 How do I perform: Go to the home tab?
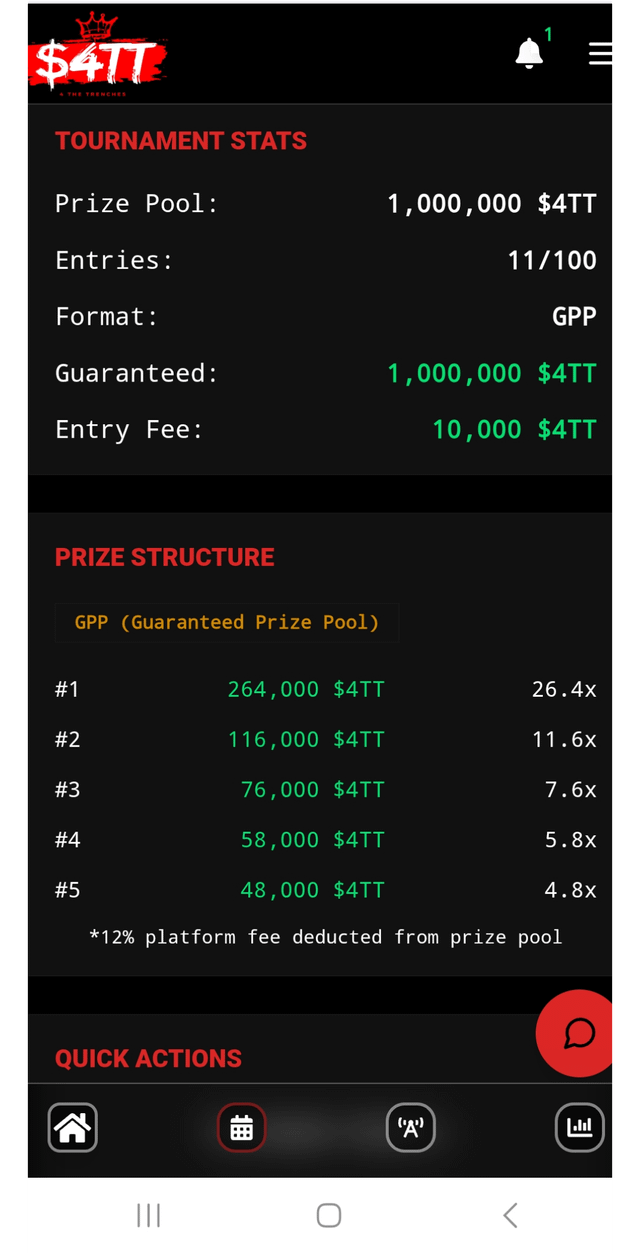[x=73, y=1128]
